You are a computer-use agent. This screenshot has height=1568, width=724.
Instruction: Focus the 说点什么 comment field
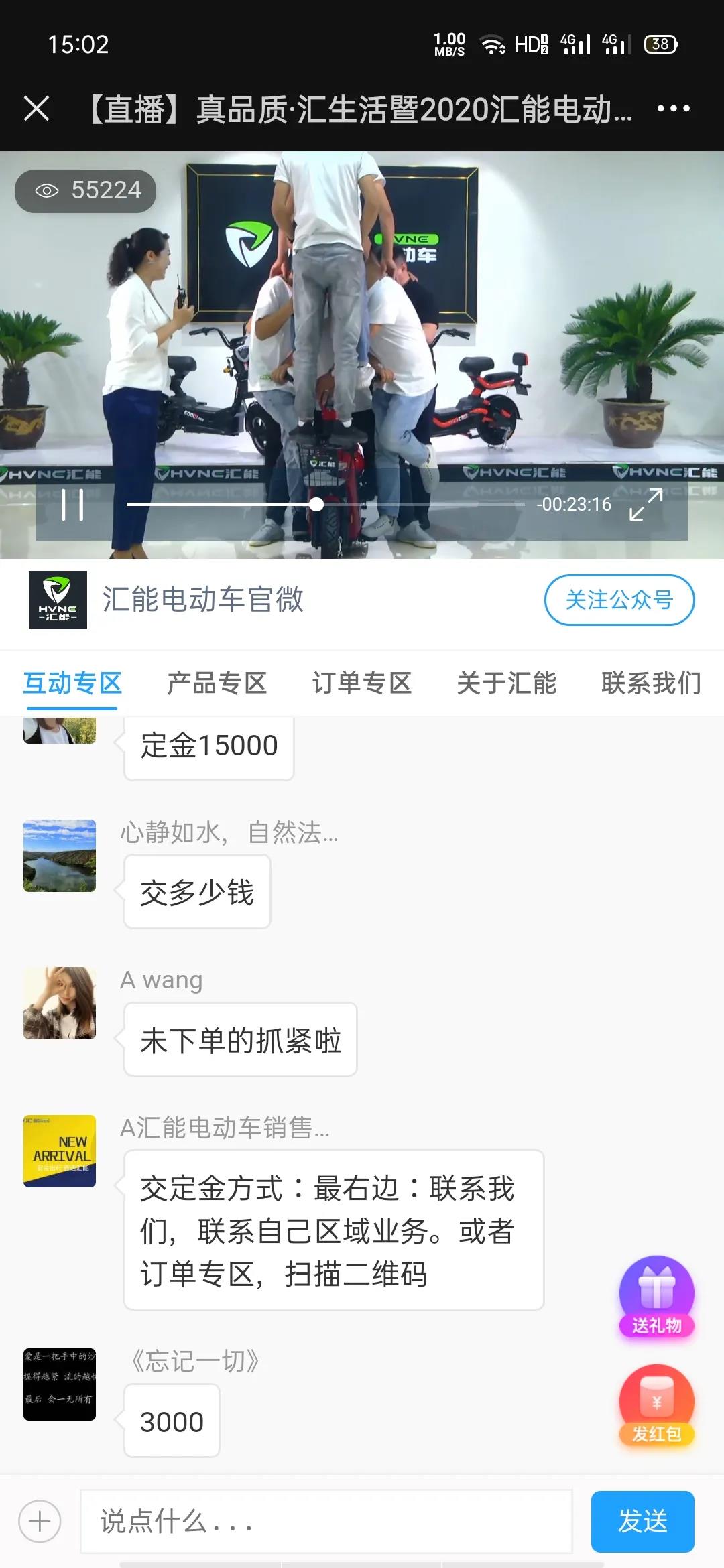tap(326, 1522)
